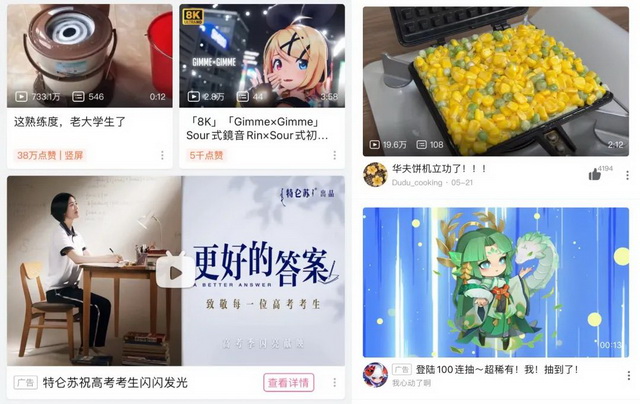Open overflow menu on Gimme×Gimme card
The height and width of the screenshot is (404, 640).
pyautogui.click(x=334, y=156)
